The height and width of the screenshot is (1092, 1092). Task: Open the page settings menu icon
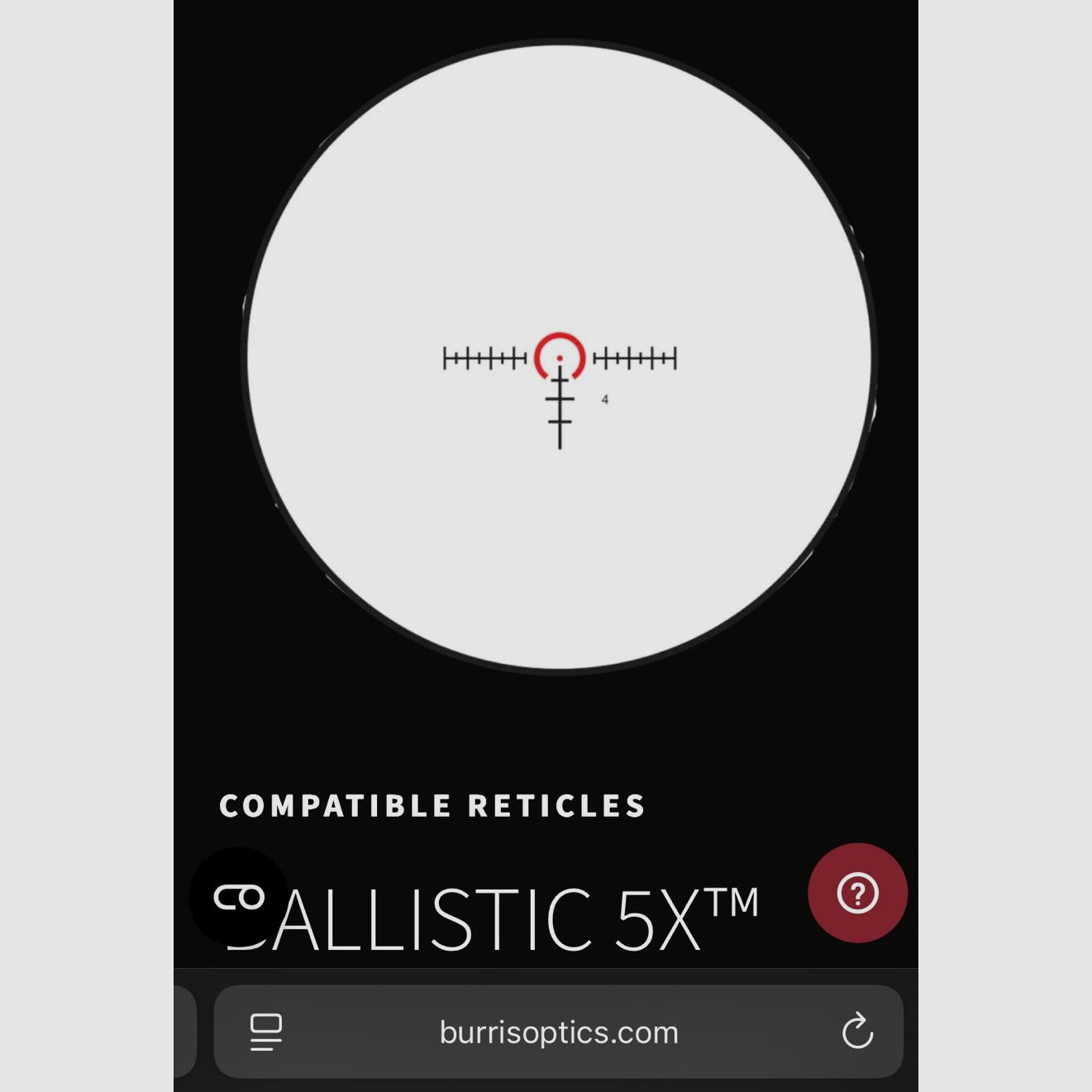(266, 1032)
